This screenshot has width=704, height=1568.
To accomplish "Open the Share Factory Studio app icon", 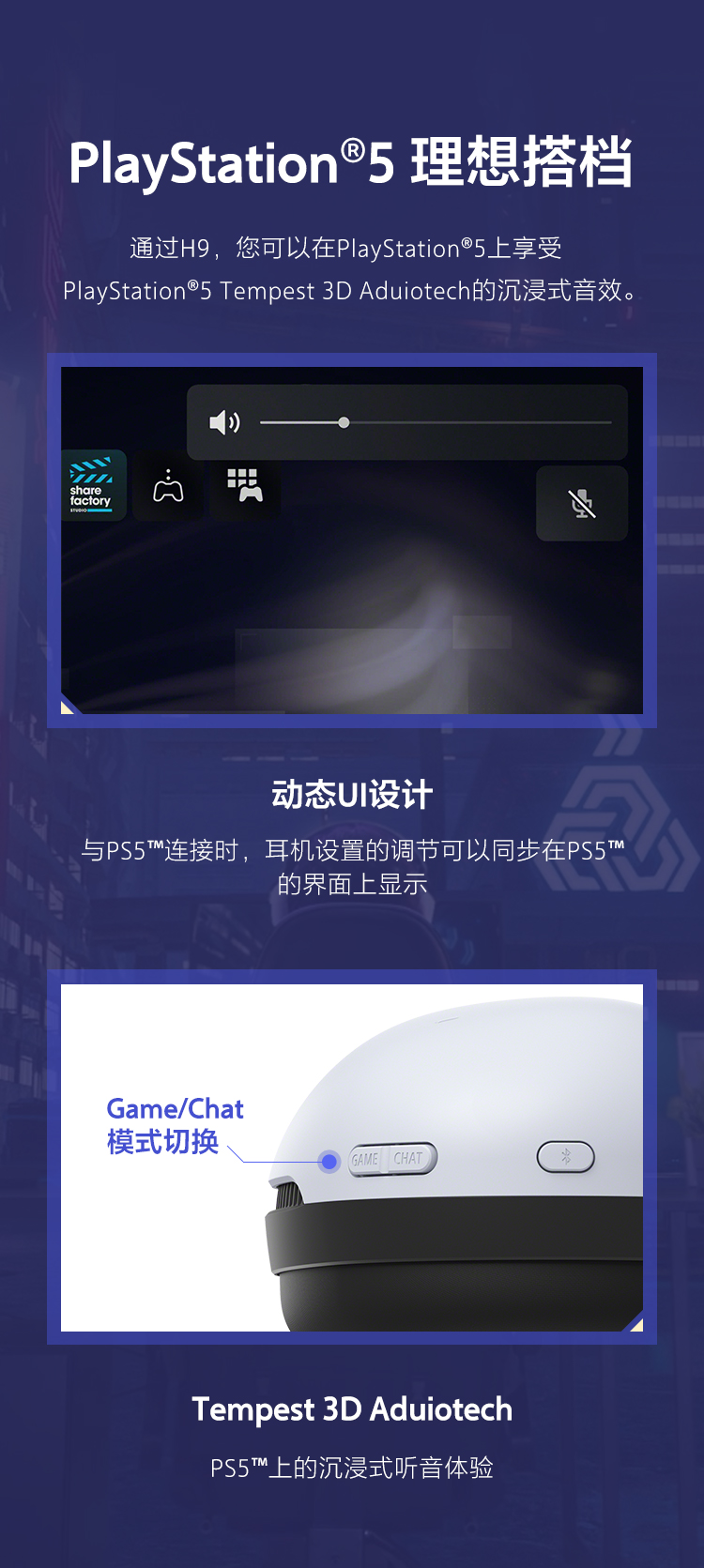I will 93,486.
